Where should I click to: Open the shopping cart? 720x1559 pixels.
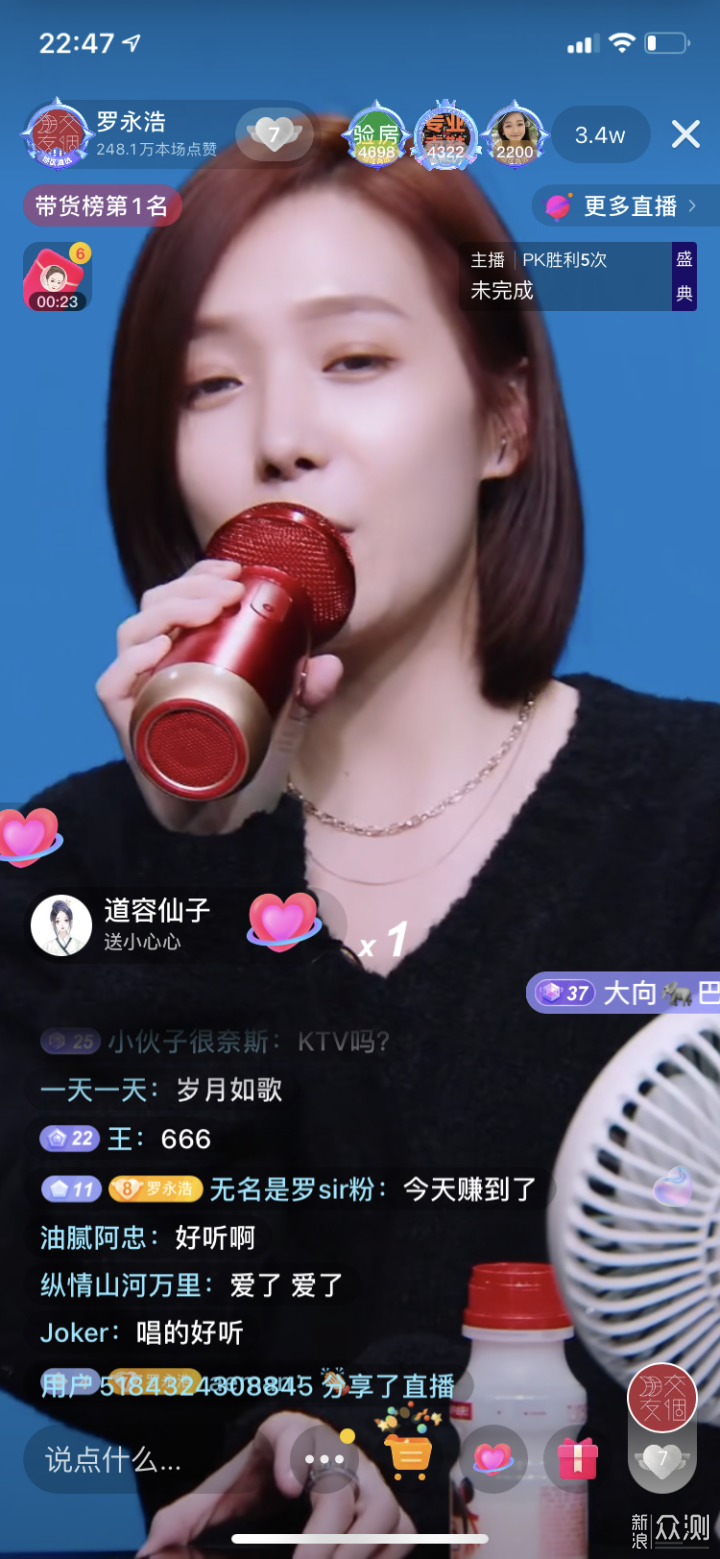tap(409, 1456)
